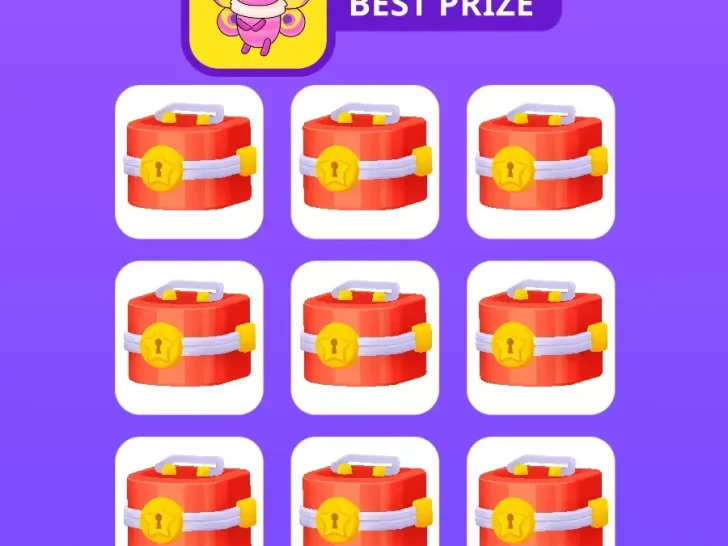The width and height of the screenshot is (728, 546).
Task: Pick the top-center treasure chest
Action: coord(365,161)
